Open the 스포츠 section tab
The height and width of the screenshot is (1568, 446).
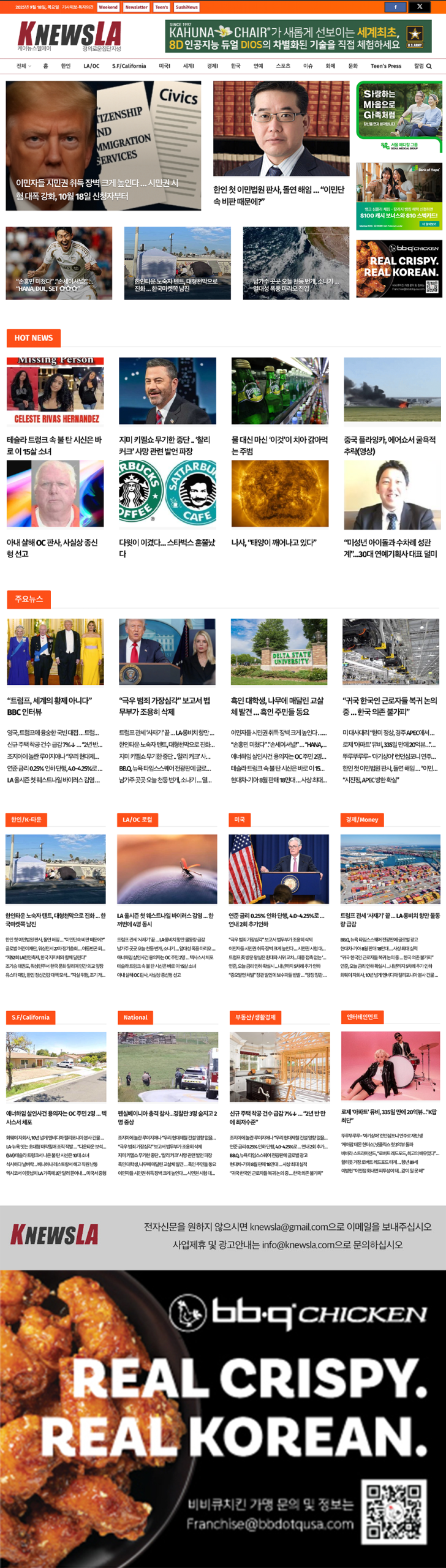(x=283, y=66)
